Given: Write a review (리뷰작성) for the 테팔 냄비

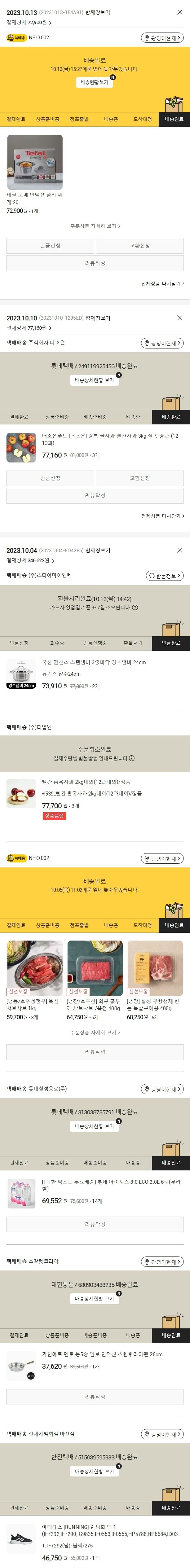Looking at the screenshot, I should 95,263.
